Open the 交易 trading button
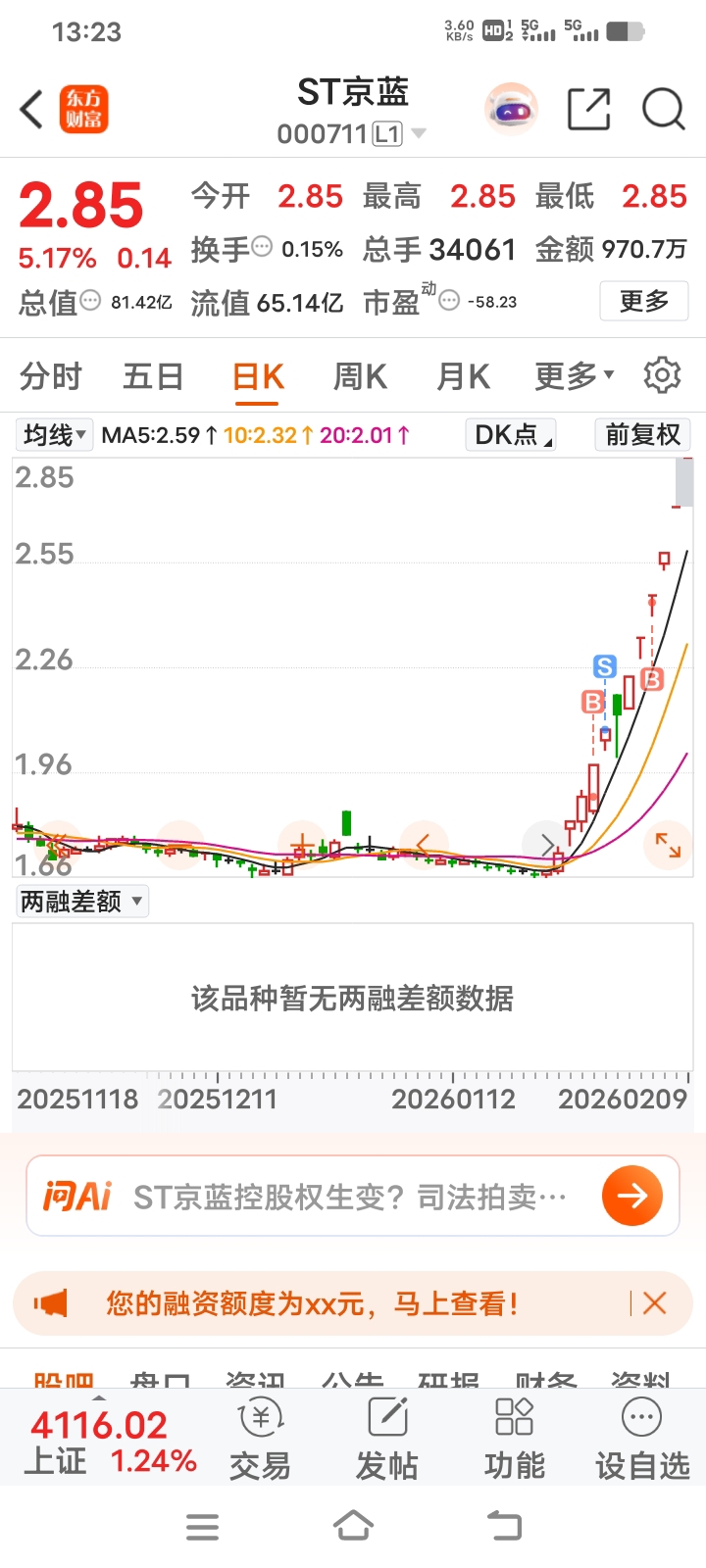Viewport: 706px width, 1568px height. pos(260,1439)
